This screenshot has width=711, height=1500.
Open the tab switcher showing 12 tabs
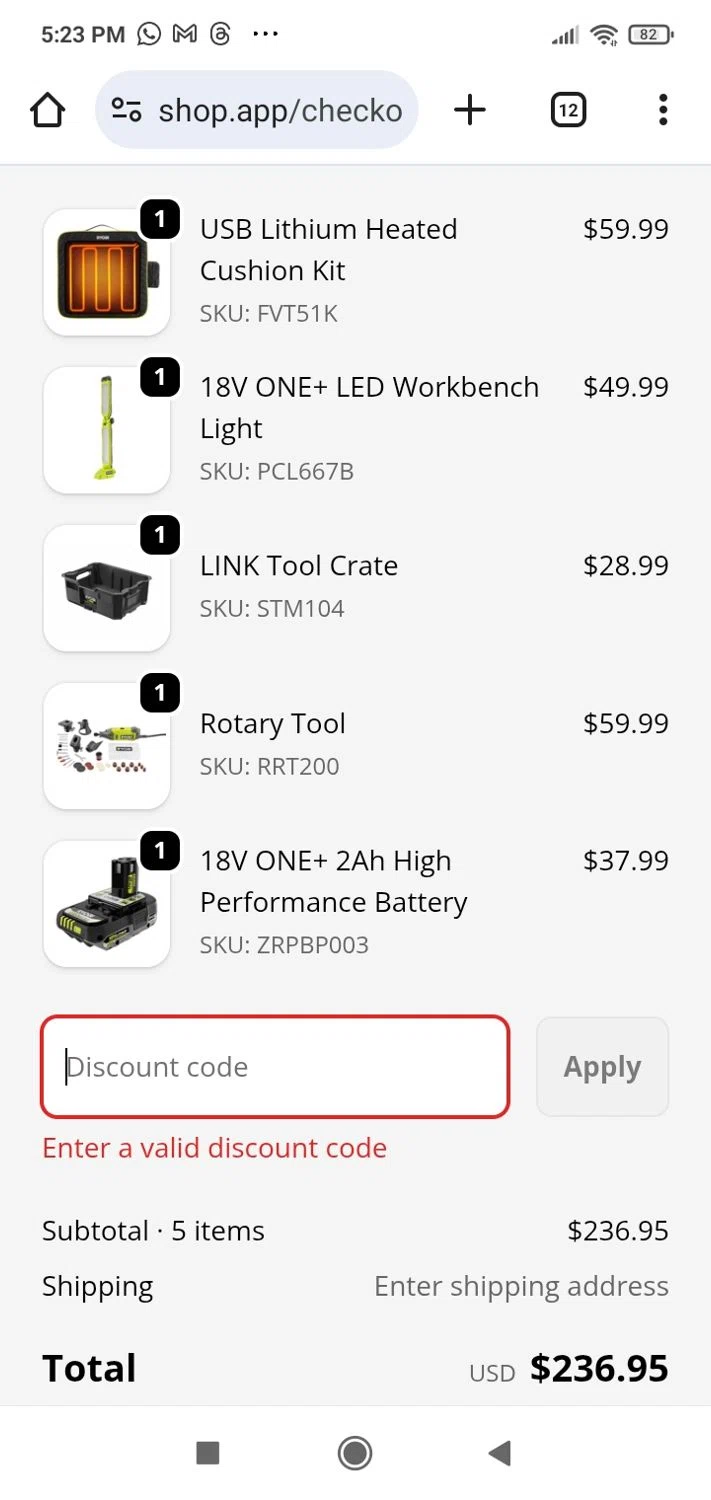(x=568, y=110)
